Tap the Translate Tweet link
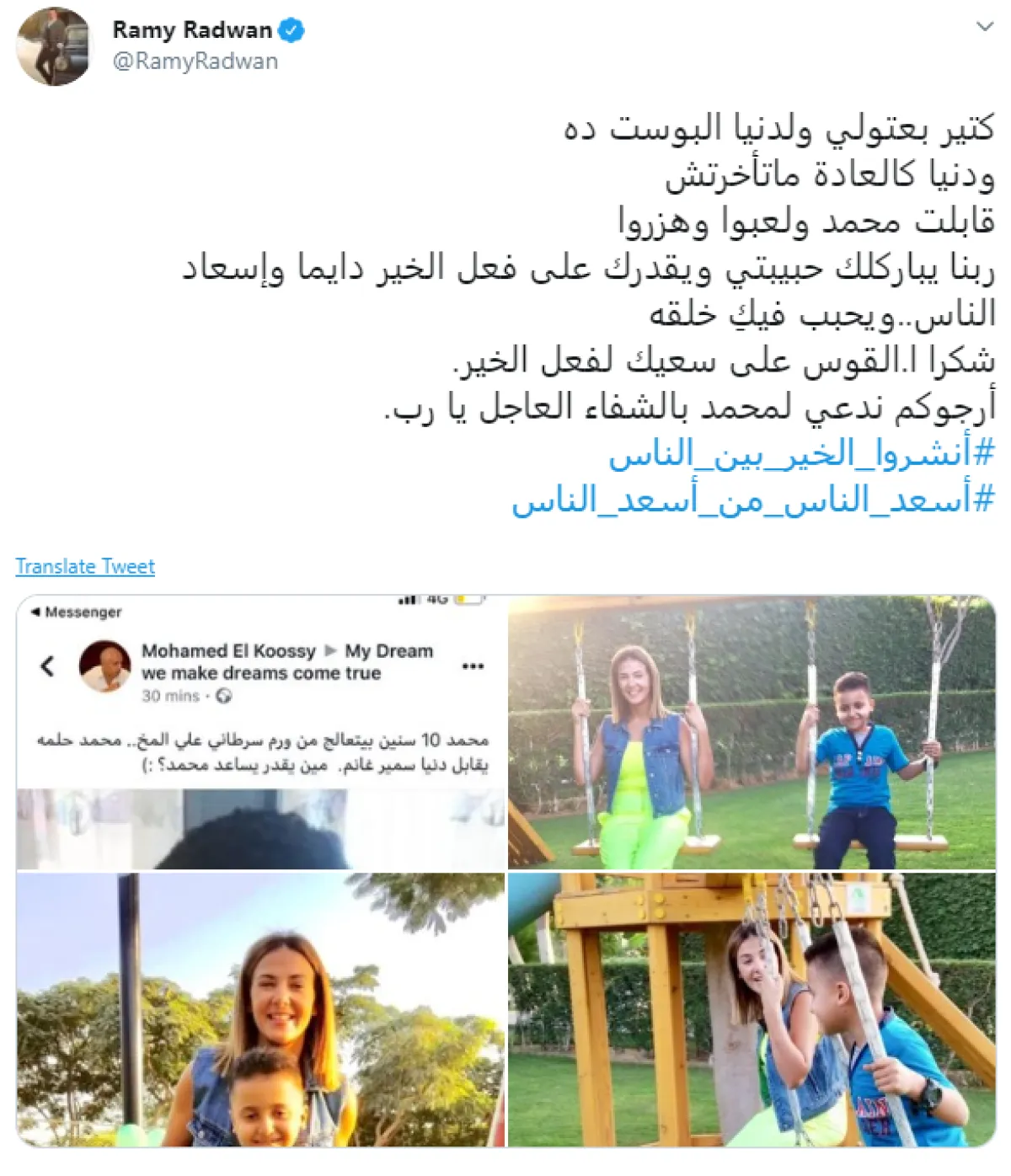Image resolution: width=1011 pixels, height=1176 pixels. [85, 566]
